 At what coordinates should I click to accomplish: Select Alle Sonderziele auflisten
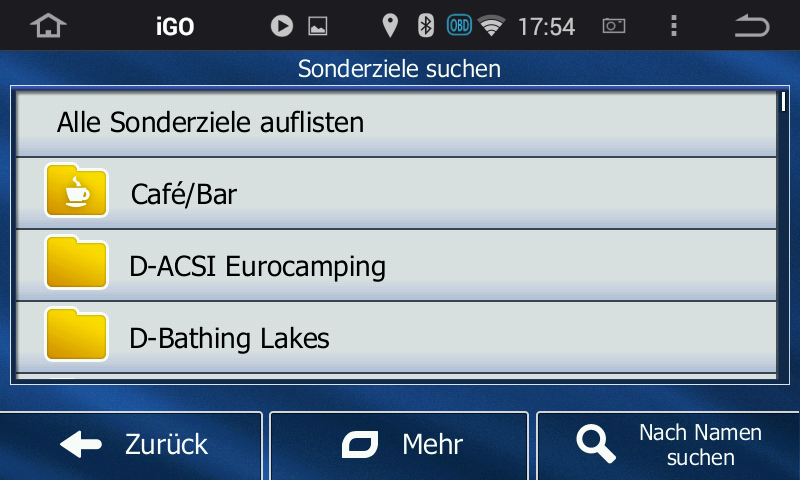(x=394, y=123)
